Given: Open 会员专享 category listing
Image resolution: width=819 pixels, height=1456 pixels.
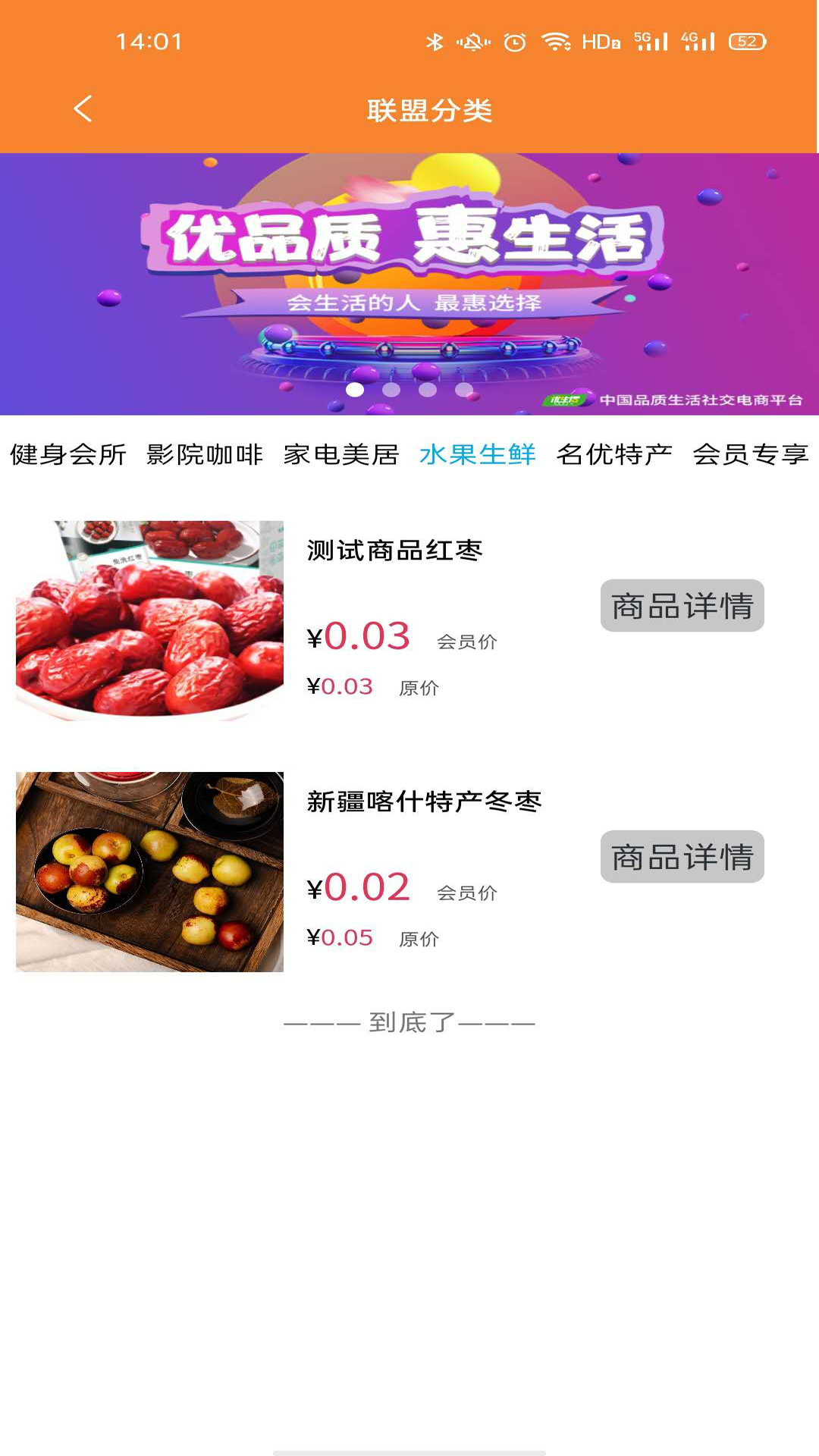Looking at the screenshot, I should click(x=749, y=456).
